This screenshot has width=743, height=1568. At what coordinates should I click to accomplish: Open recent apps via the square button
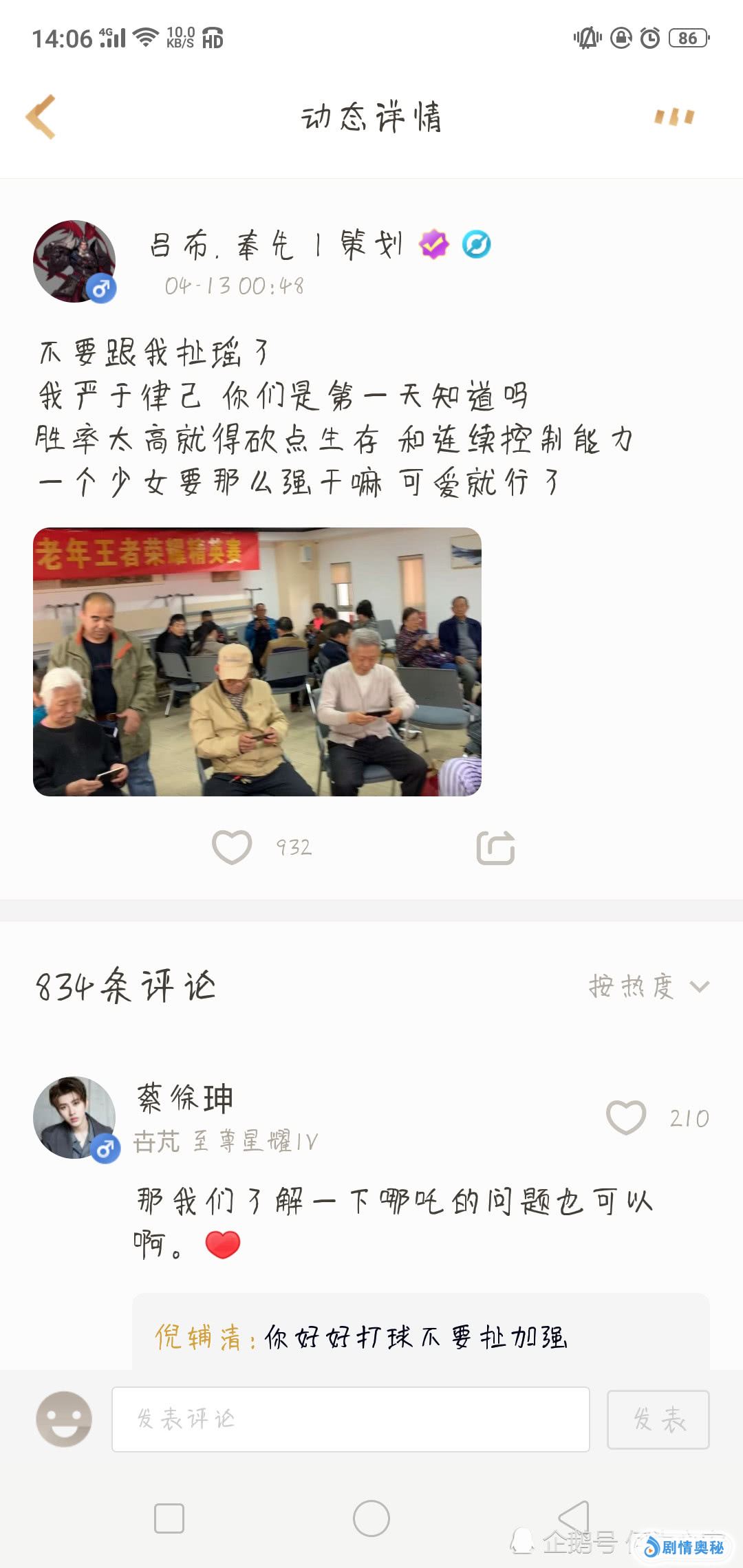(169, 1518)
